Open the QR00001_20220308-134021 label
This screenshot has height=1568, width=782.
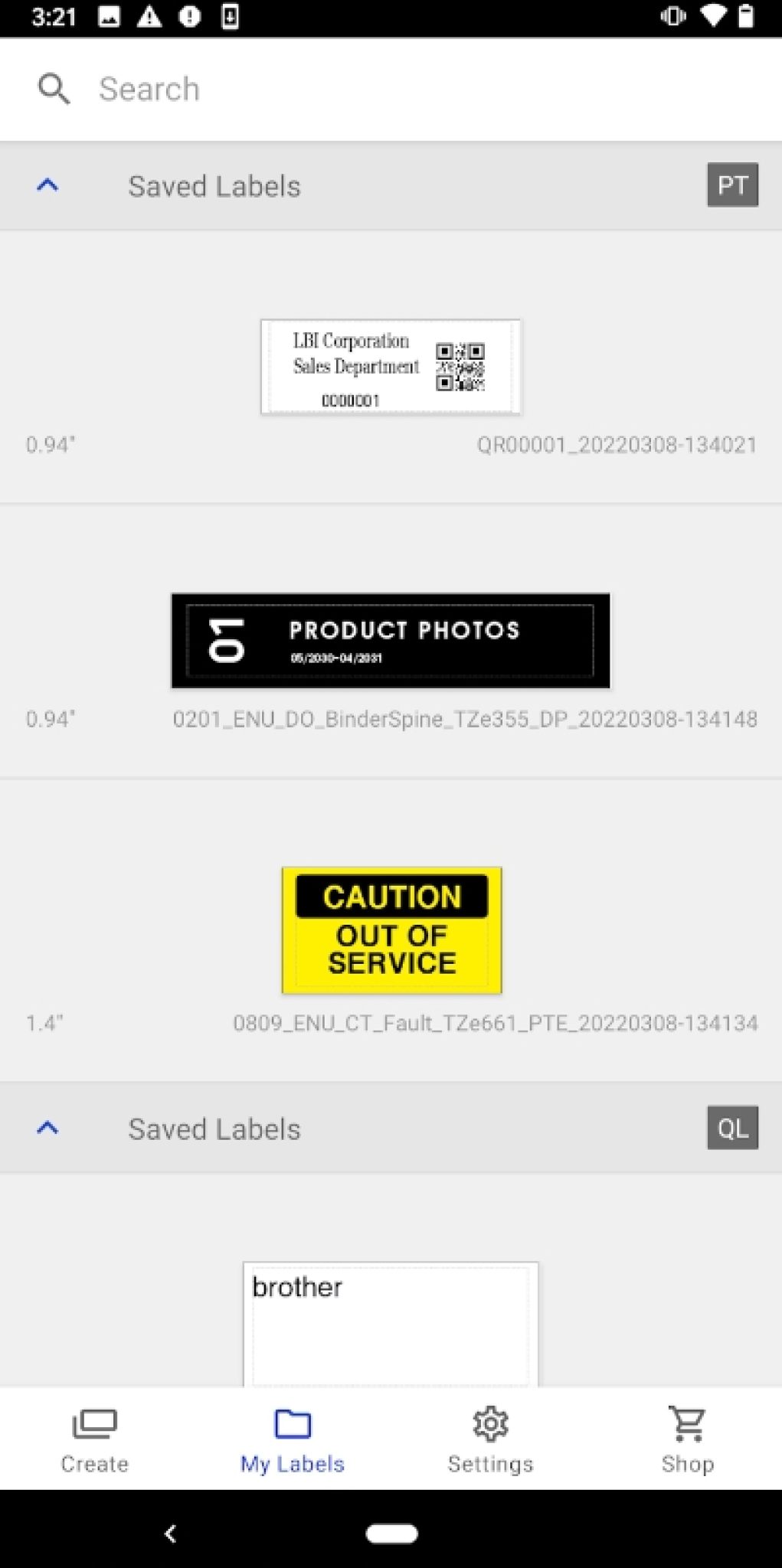pyautogui.click(x=391, y=366)
